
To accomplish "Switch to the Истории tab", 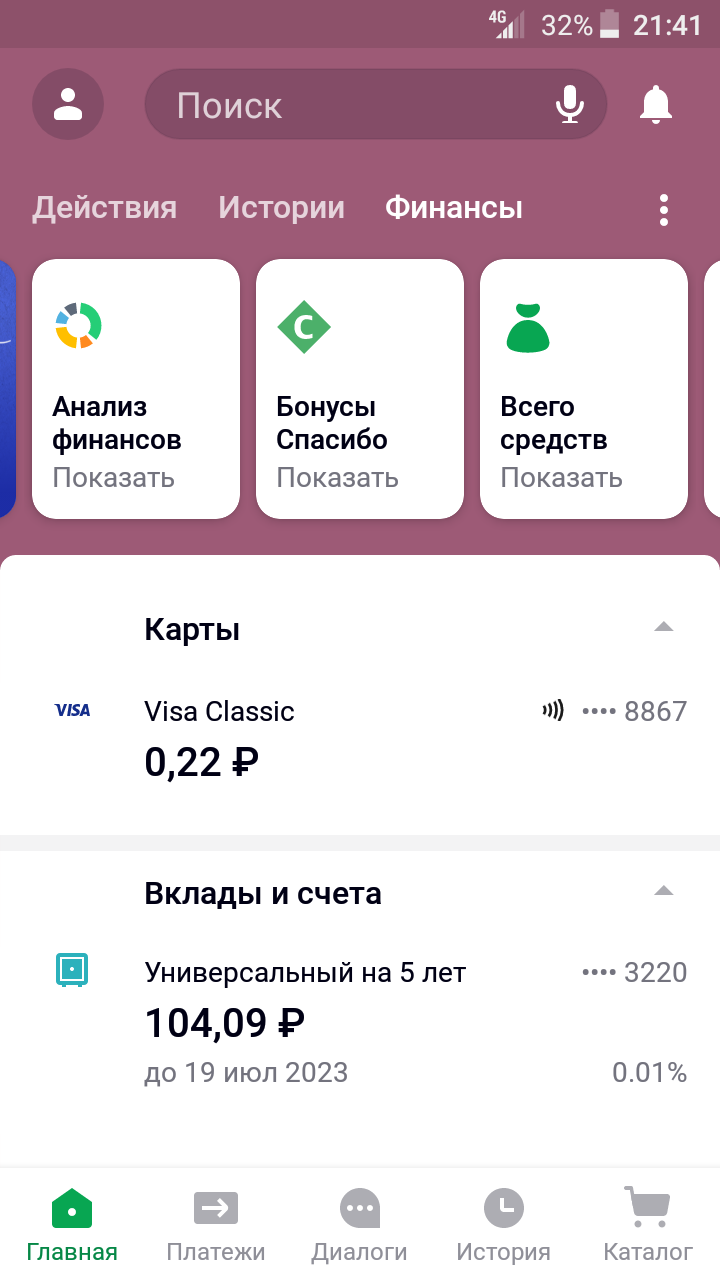I will [281, 208].
